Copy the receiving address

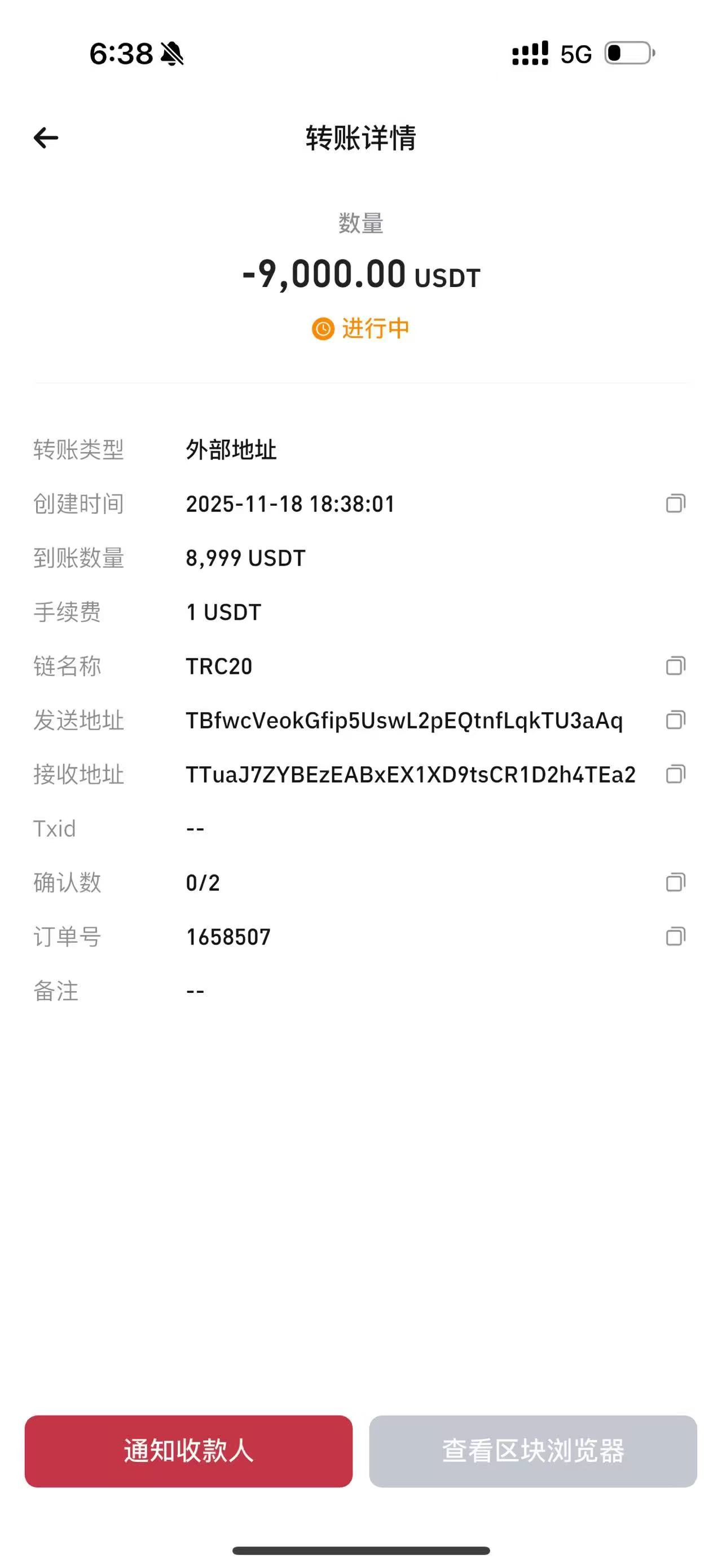click(675, 774)
